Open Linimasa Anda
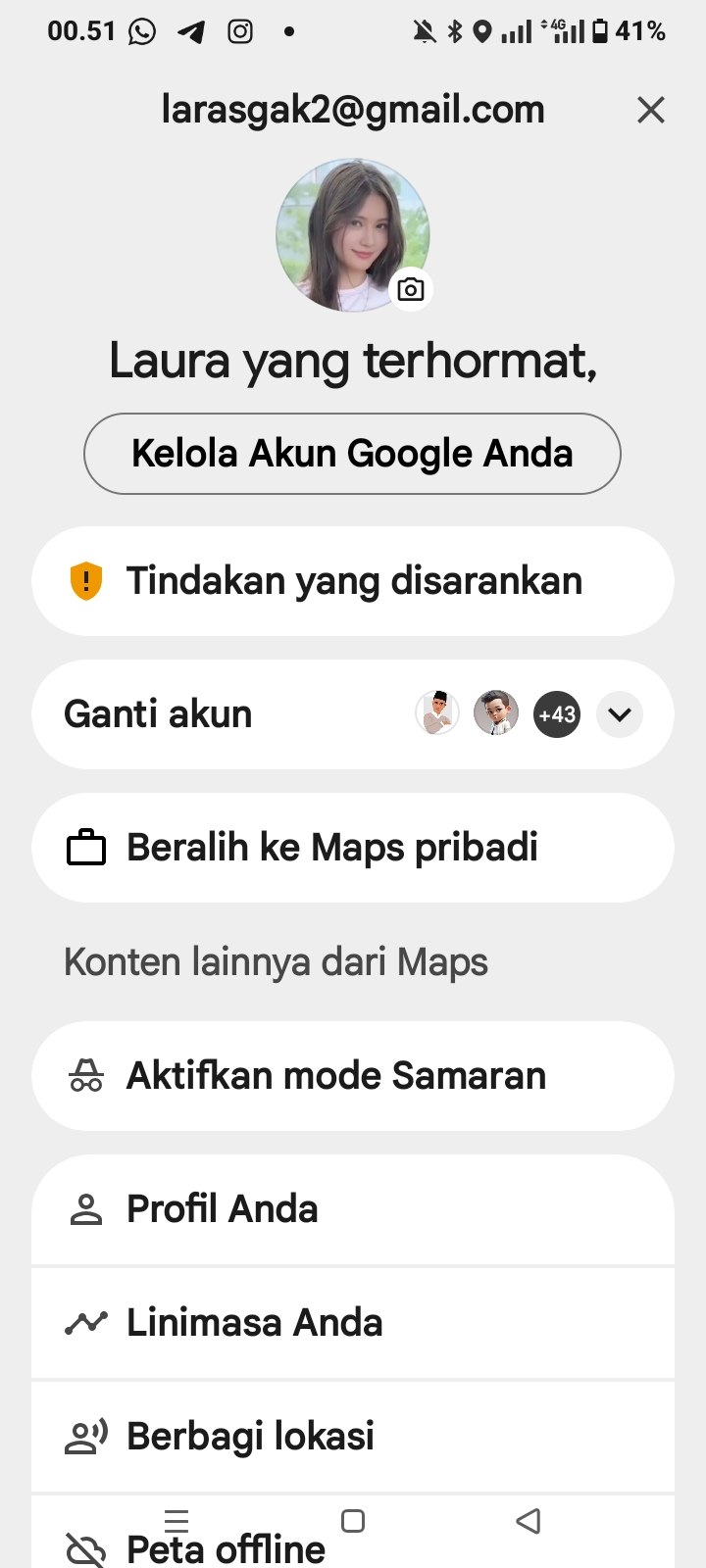The width and height of the screenshot is (706, 1568). pyautogui.click(x=353, y=1323)
